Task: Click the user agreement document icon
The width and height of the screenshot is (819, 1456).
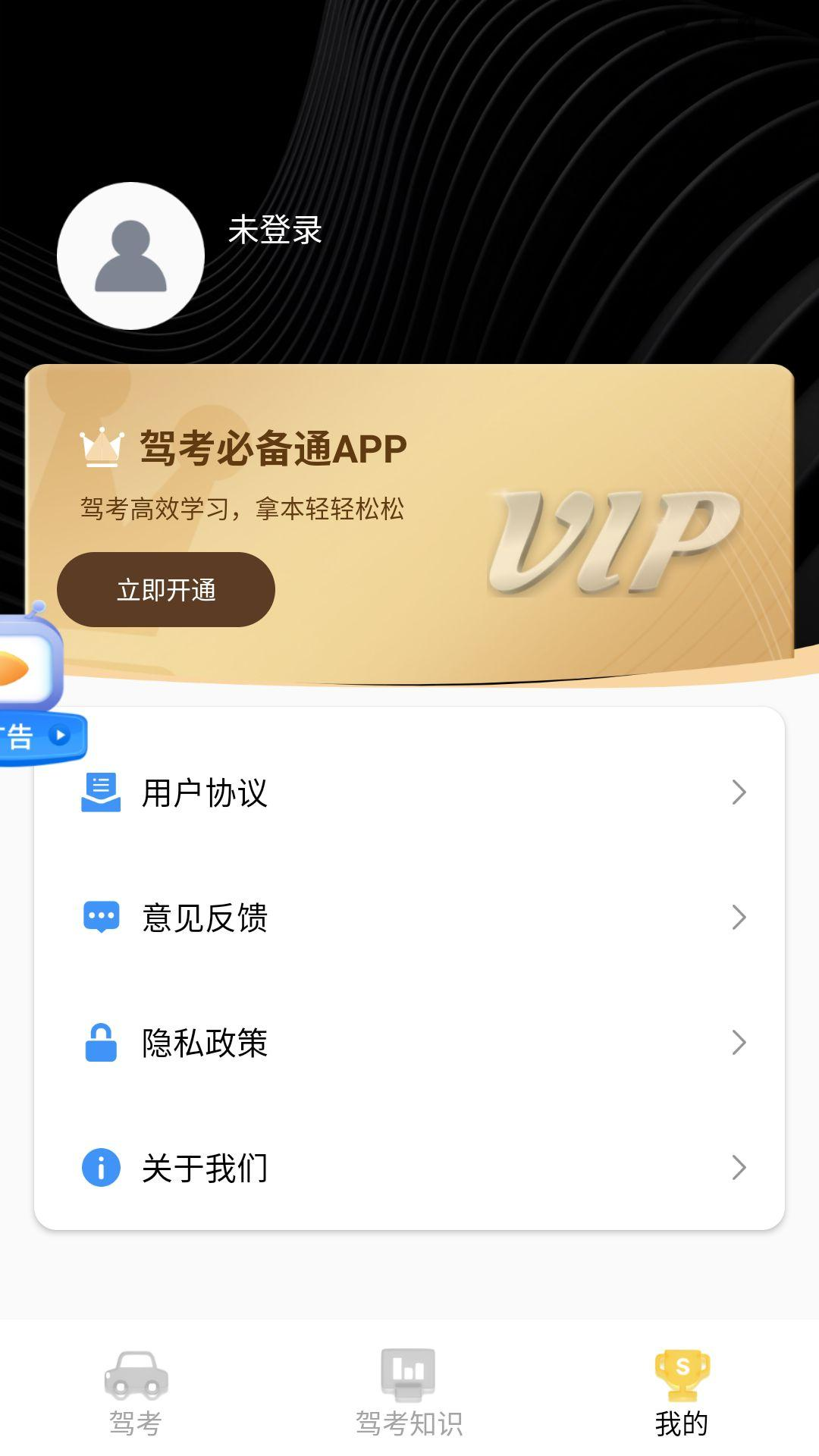Action: 102,794
